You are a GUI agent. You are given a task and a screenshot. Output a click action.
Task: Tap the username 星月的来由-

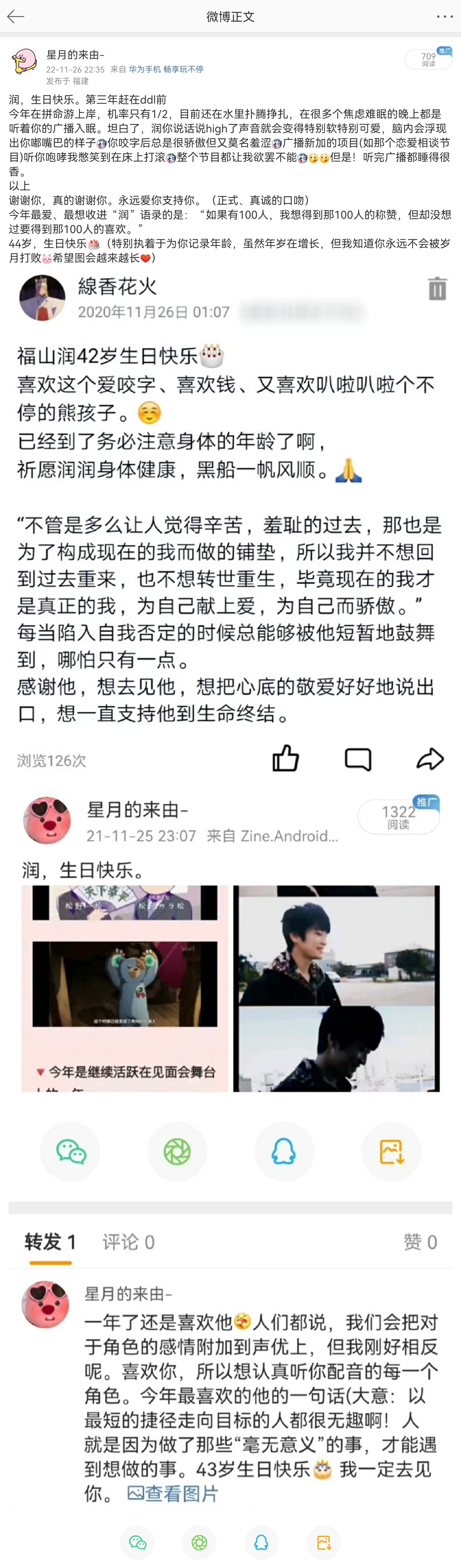[75, 55]
